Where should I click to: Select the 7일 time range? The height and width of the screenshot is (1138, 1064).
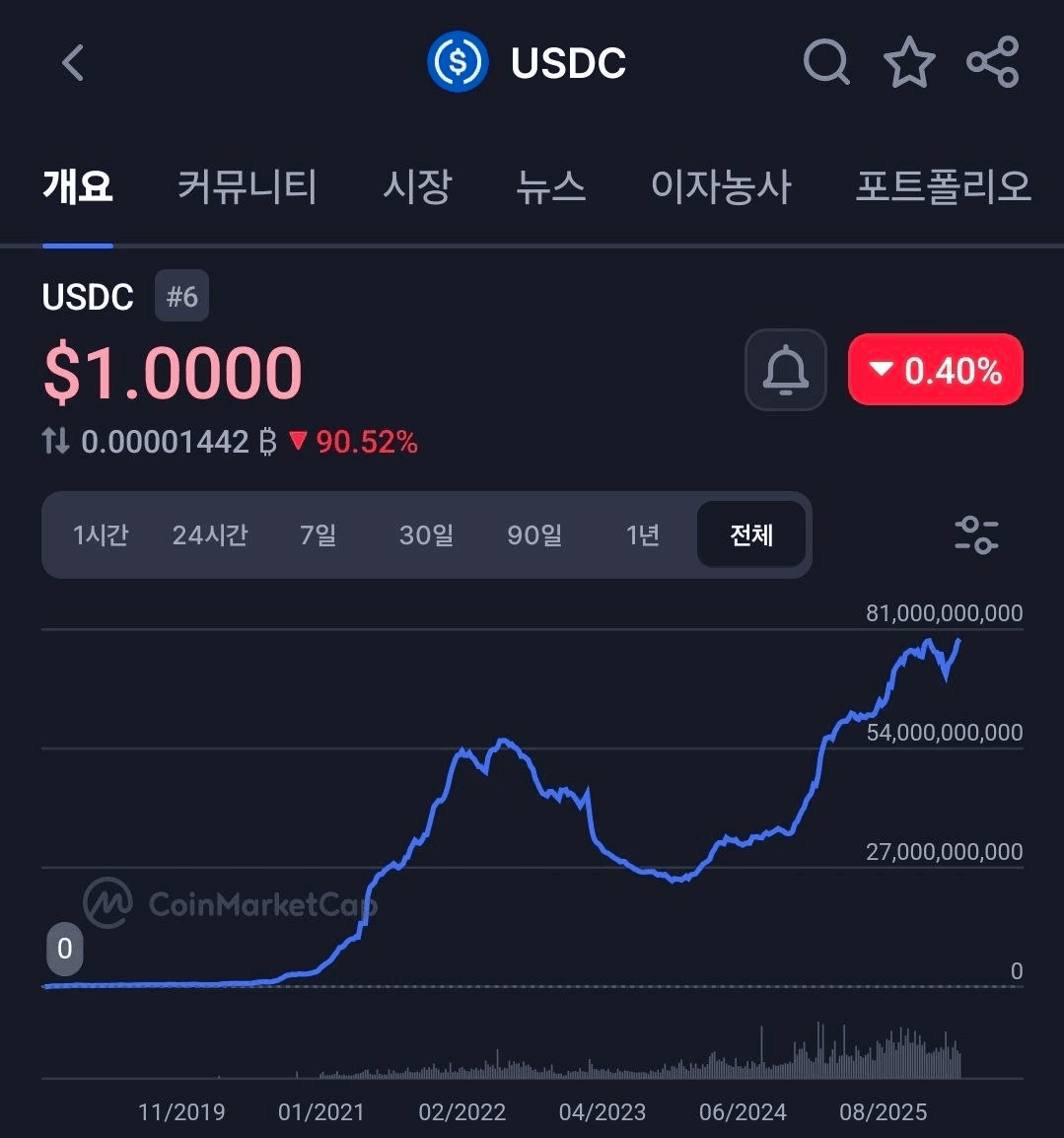coord(318,534)
